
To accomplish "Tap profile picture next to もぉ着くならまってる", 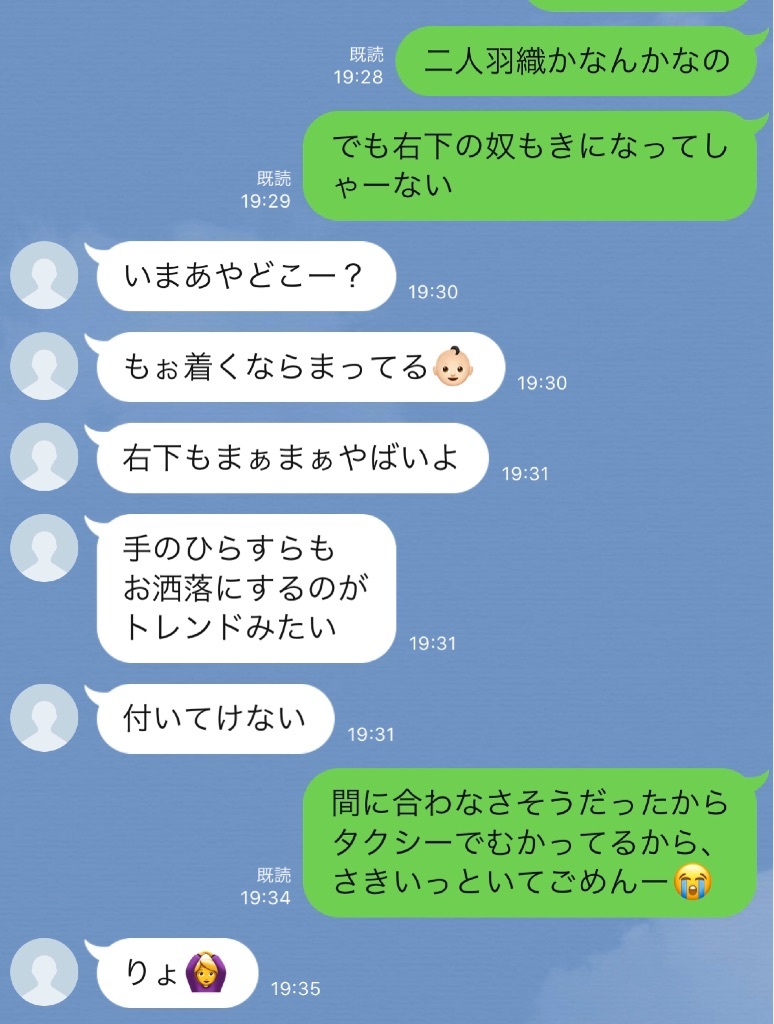I will (x=44, y=366).
